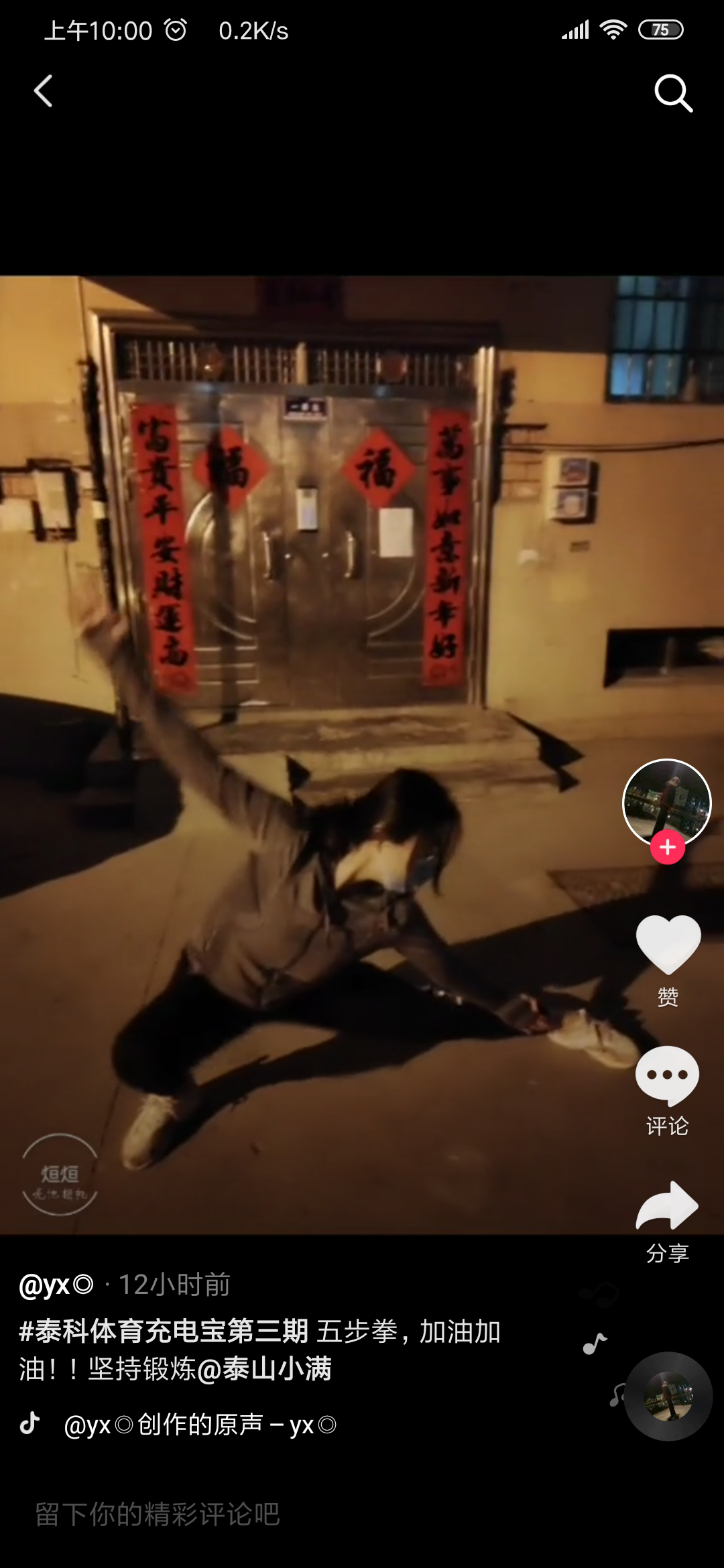Follow the creator with the plus button
The image size is (724, 1568).
coord(667,848)
